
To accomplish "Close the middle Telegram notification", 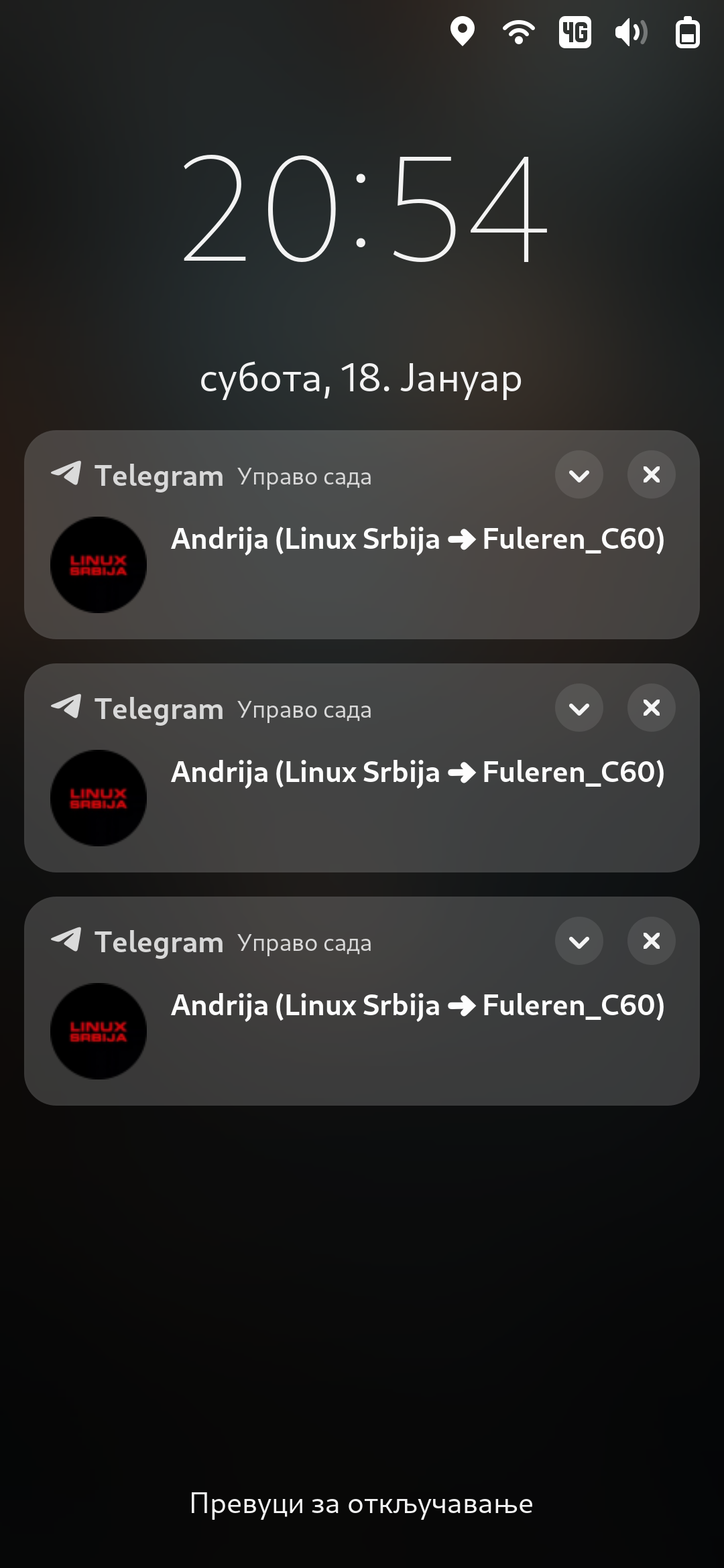I will [x=652, y=708].
